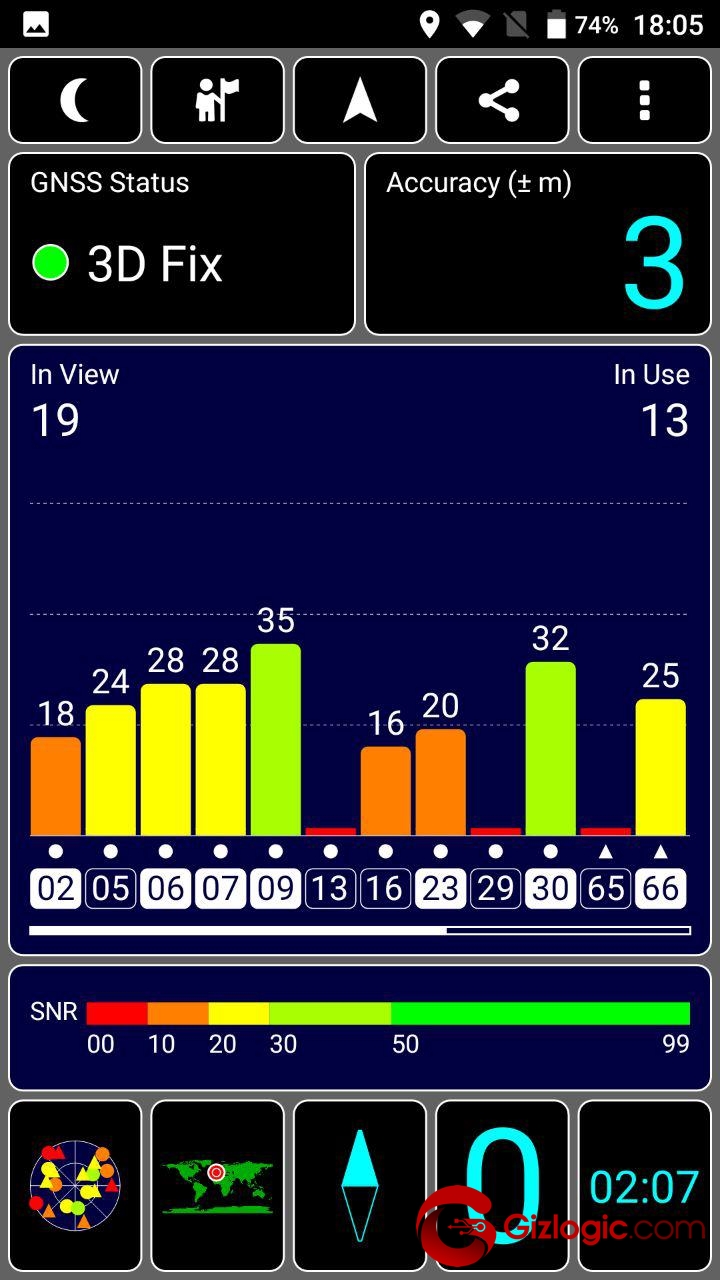Open the satellite signal bar chart panel
720x1280 pixels.
click(360, 650)
